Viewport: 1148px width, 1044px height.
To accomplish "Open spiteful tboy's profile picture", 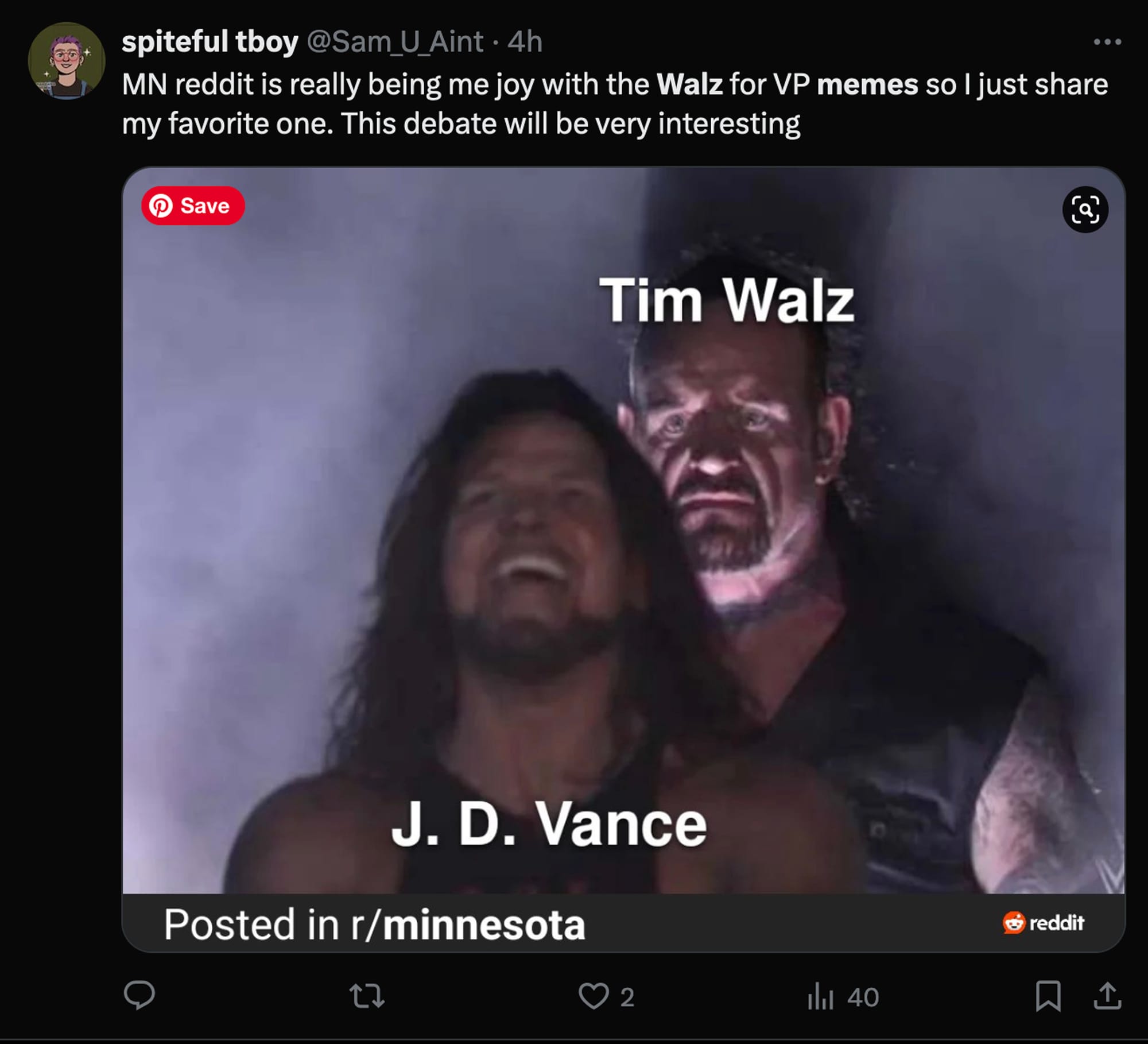I will [67, 60].
